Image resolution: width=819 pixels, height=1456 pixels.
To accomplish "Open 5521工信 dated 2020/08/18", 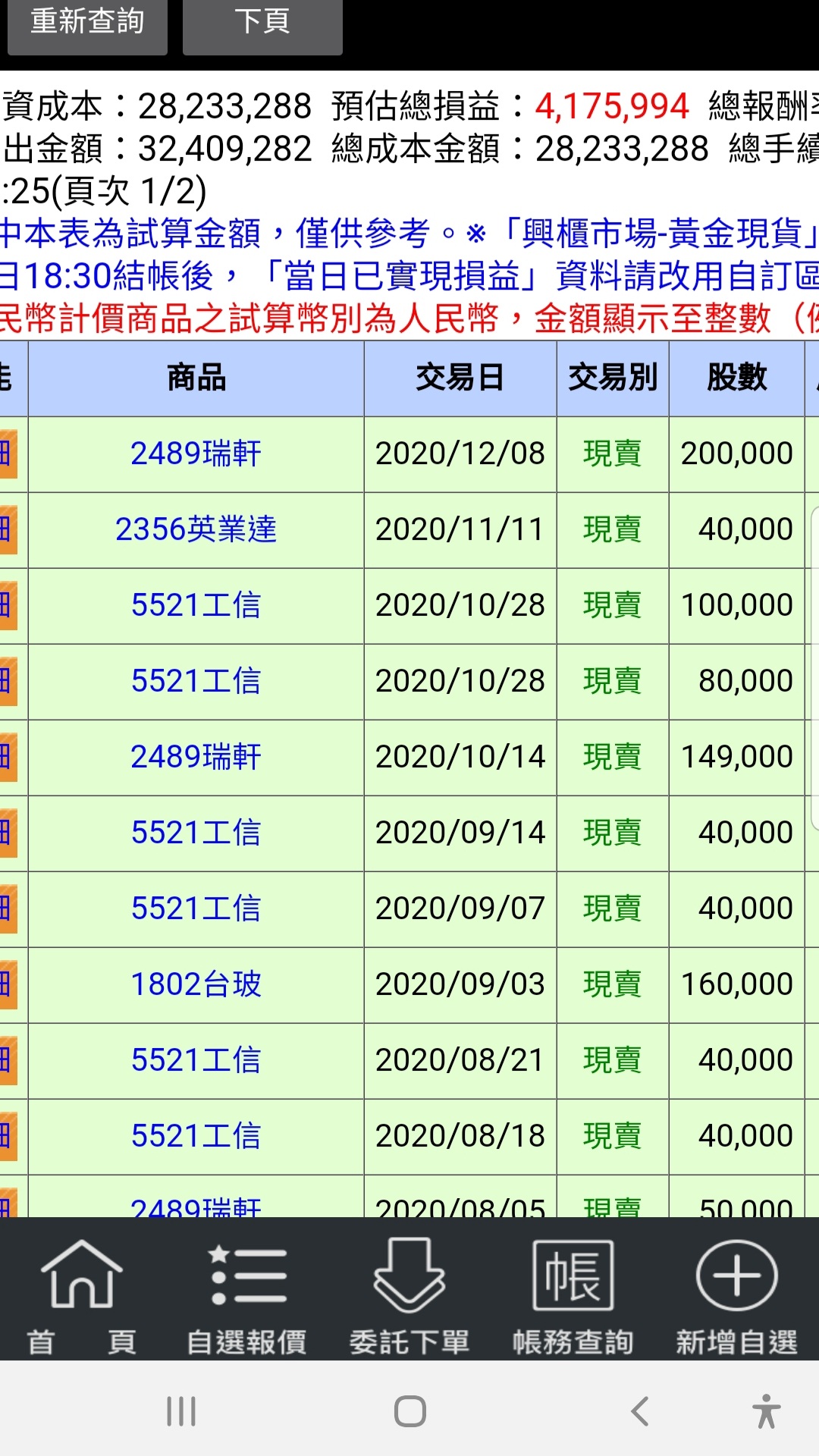I will click(196, 1136).
